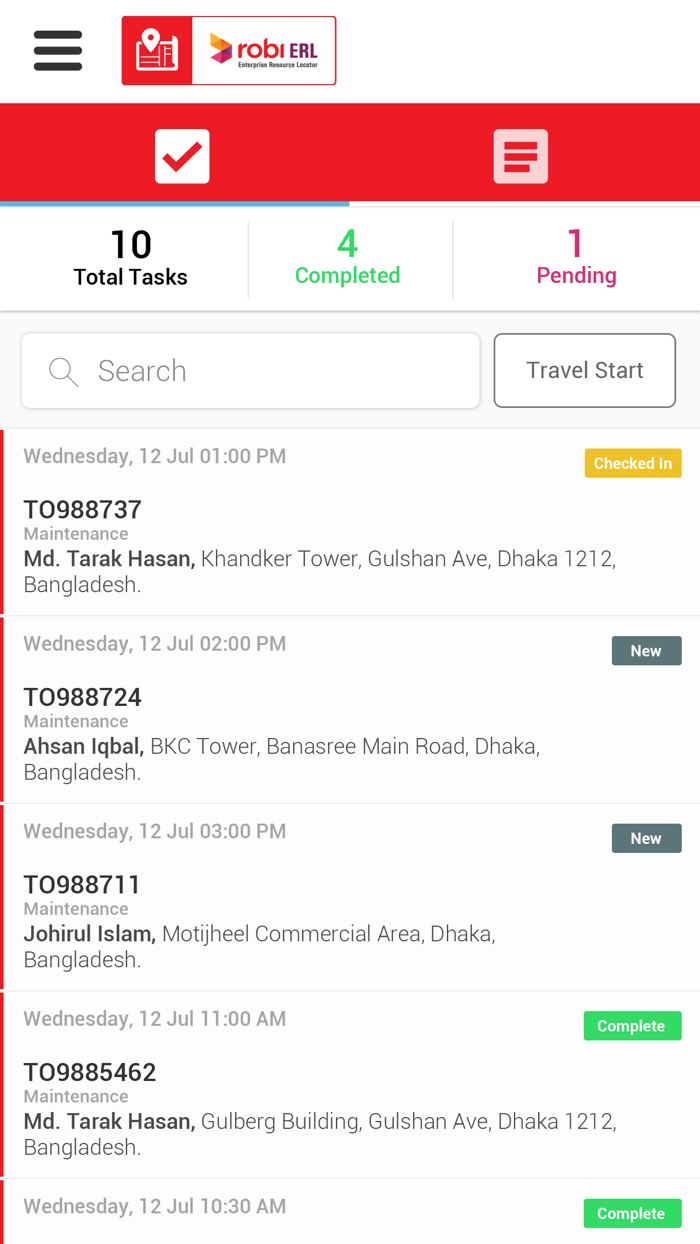The width and height of the screenshot is (700, 1244).
Task: Open the hamburger drawer menu
Action: [58, 51]
